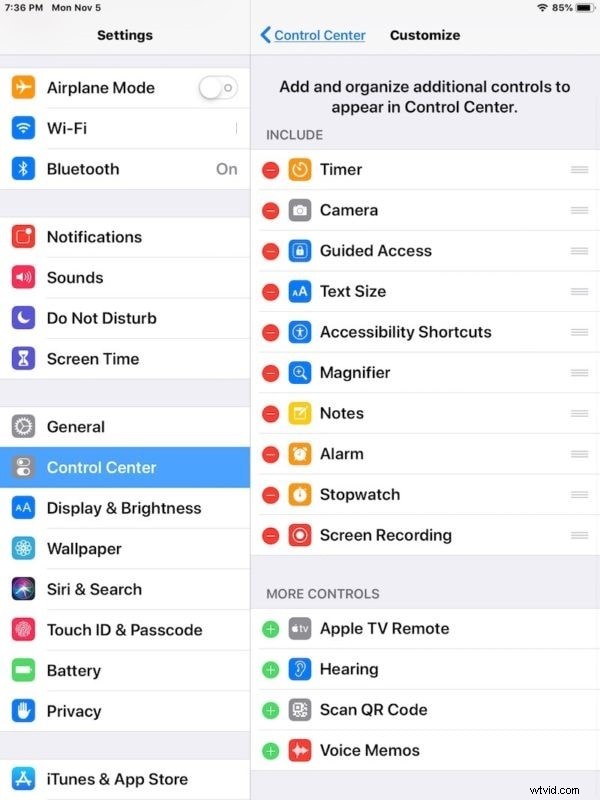Go back to Control Center
The height and width of the screenshot is (800, 600).
(313, 35)
